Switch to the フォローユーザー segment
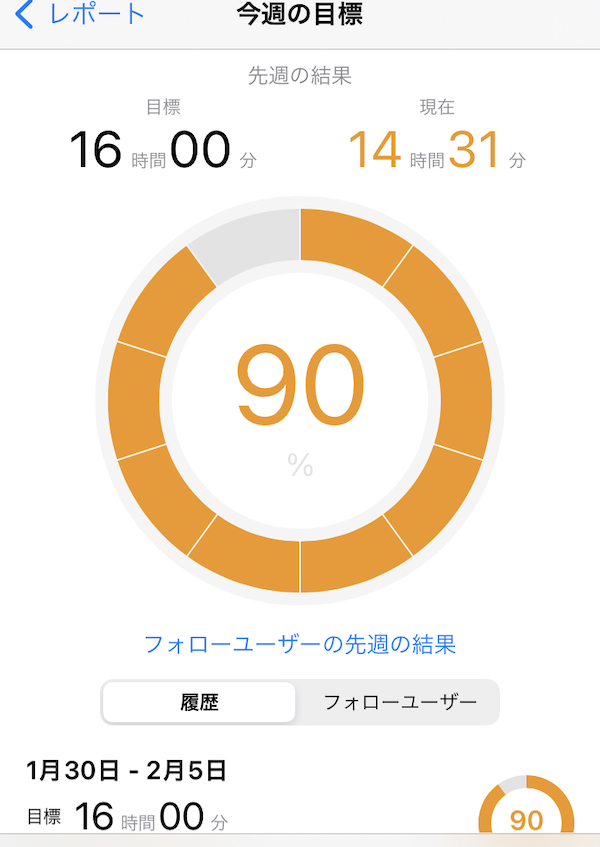Image resolution: width=600 pixels, height=847 pixels. pyautogui.click(x=399, y=702)
